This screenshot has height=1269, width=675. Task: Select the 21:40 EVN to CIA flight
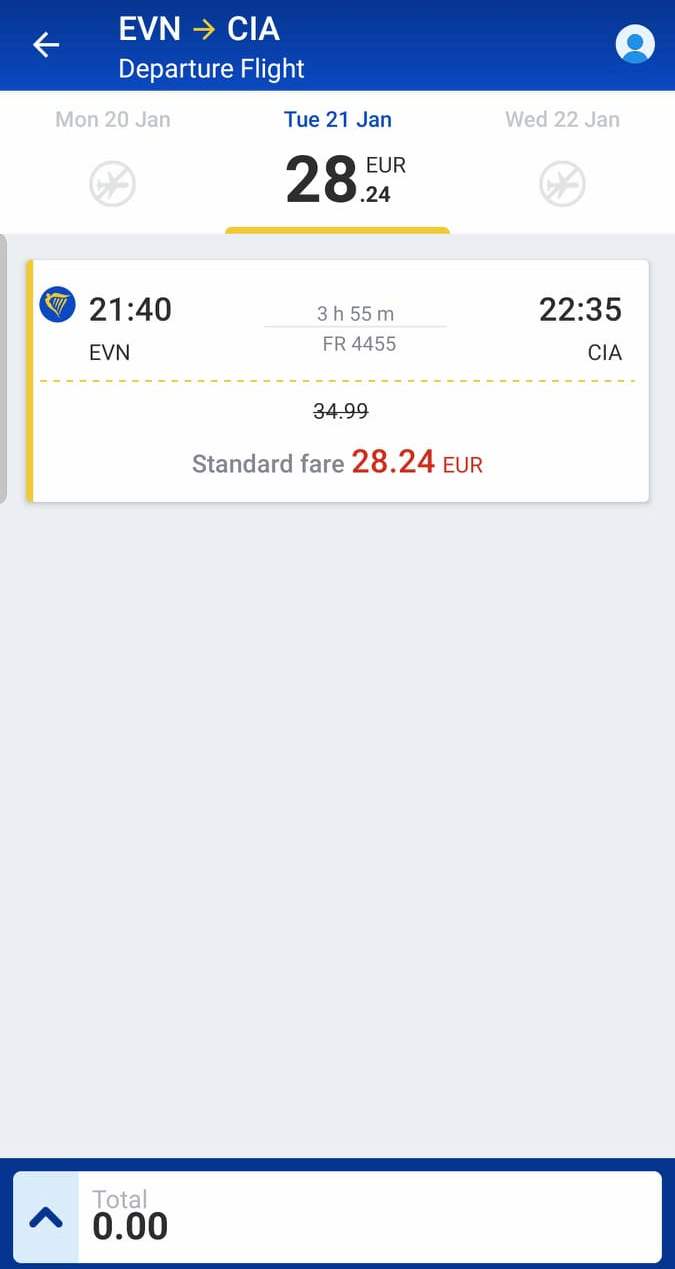pos(338,381)
